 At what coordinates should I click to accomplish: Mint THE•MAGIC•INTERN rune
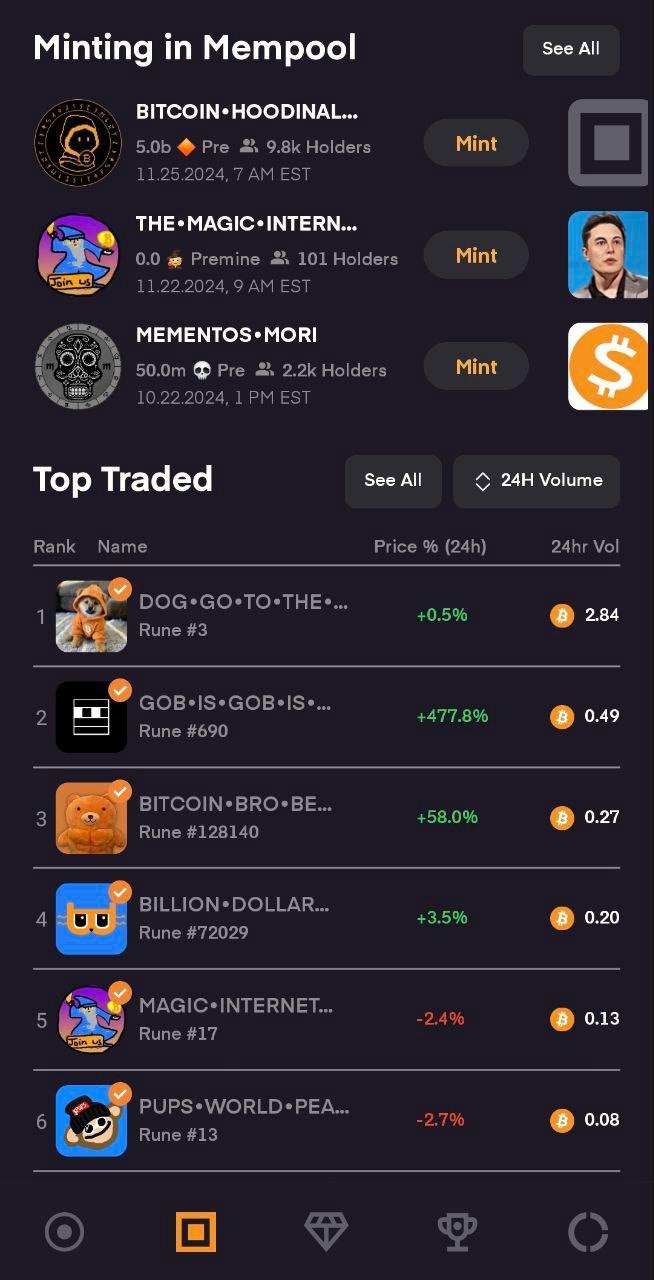[x=476, y=256]
